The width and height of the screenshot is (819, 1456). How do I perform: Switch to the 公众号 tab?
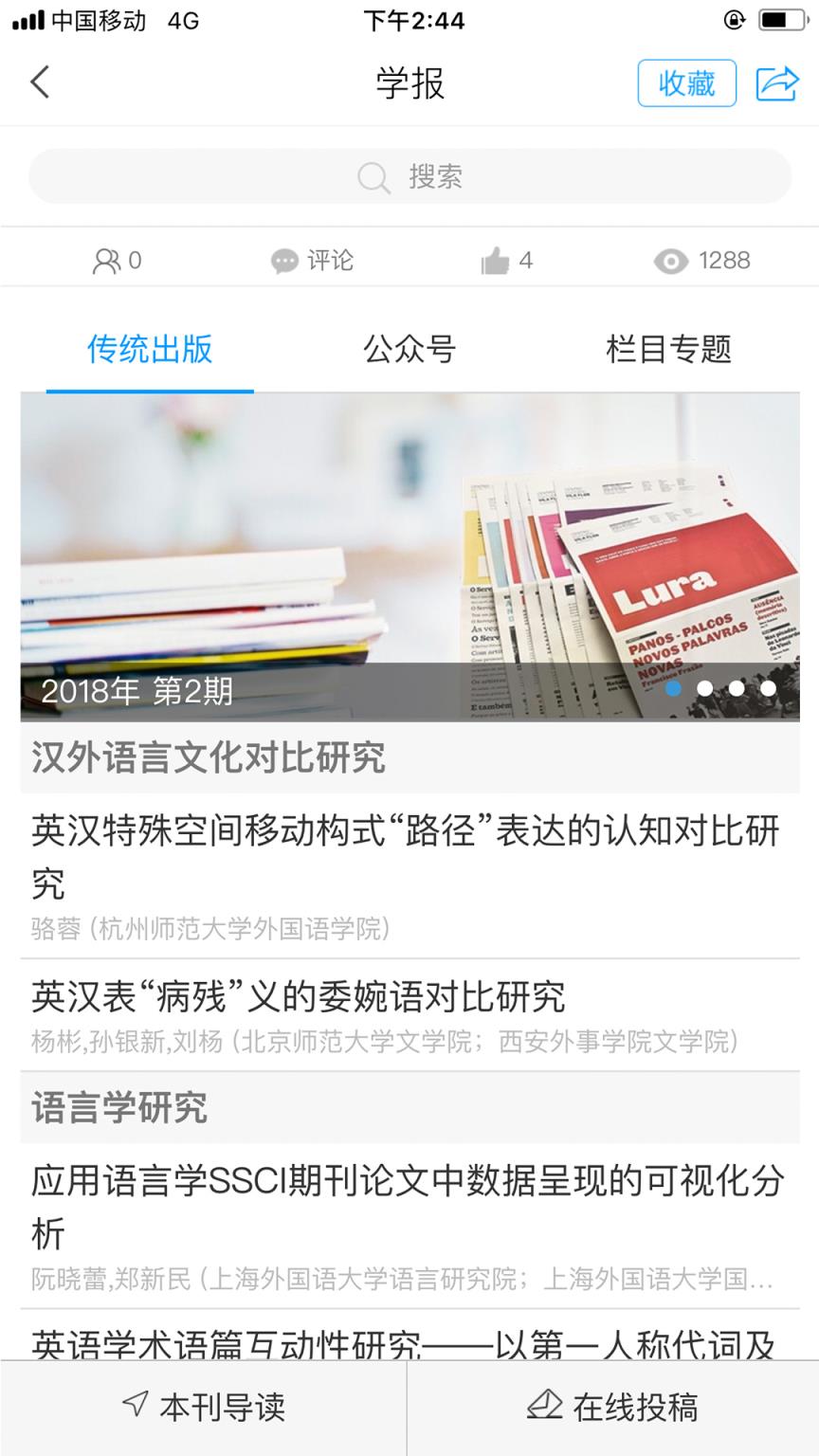coord(409,350)
